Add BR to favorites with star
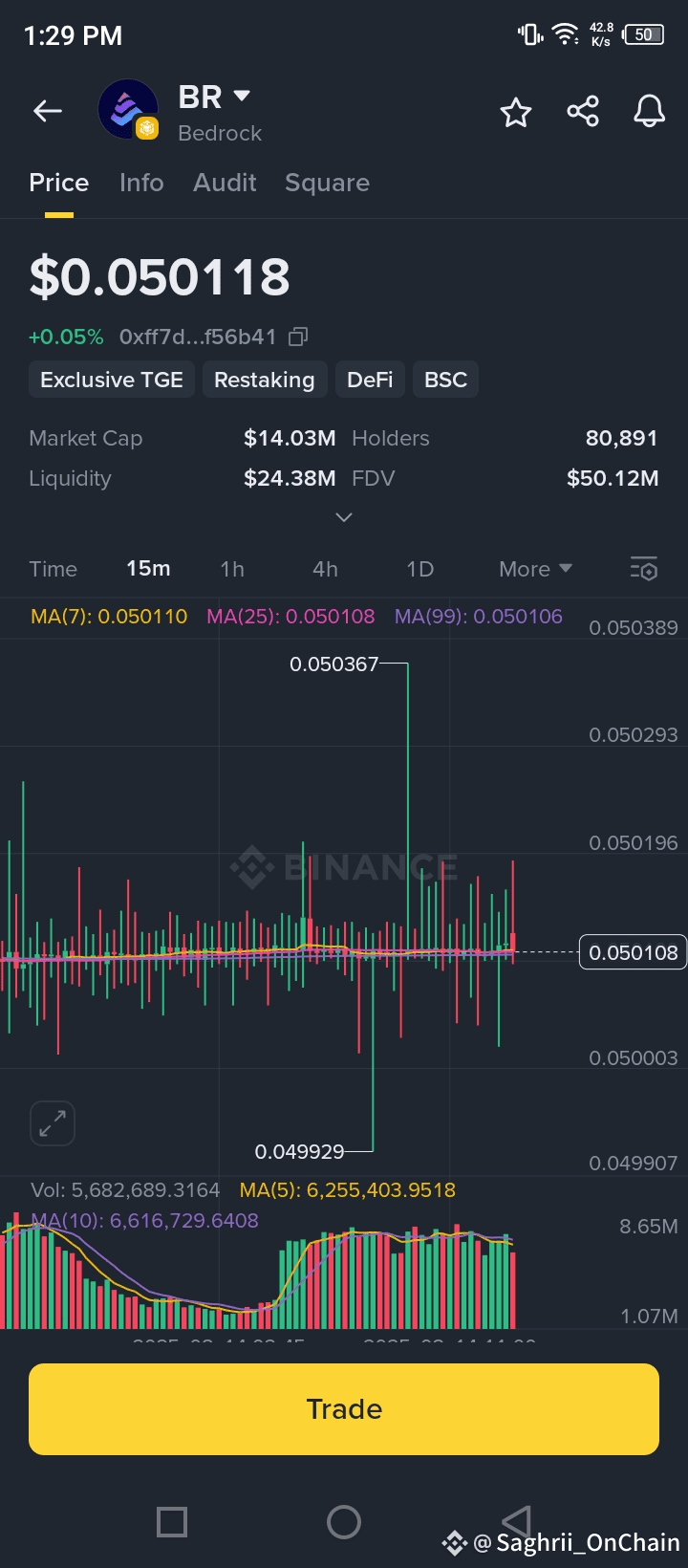Viewport: 688px width, 1568px height. click(516, 113)
